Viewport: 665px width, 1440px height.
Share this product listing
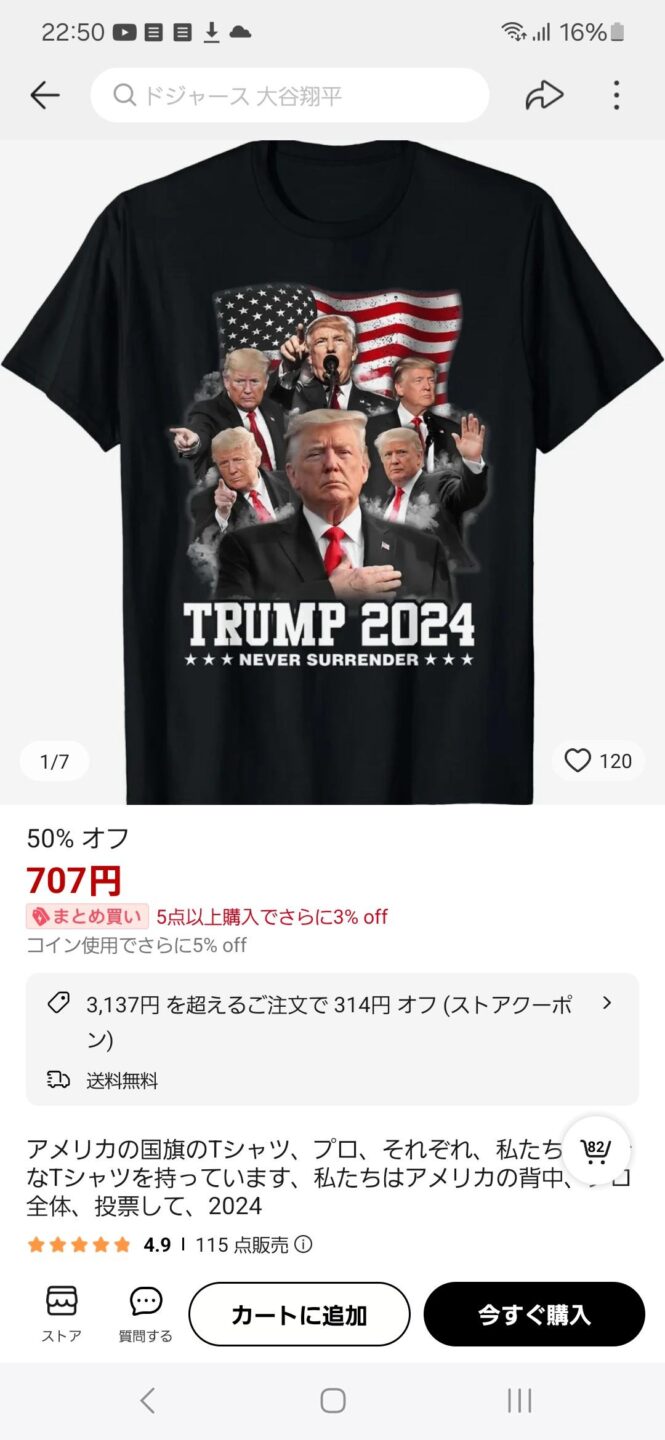tap(544, 95)
